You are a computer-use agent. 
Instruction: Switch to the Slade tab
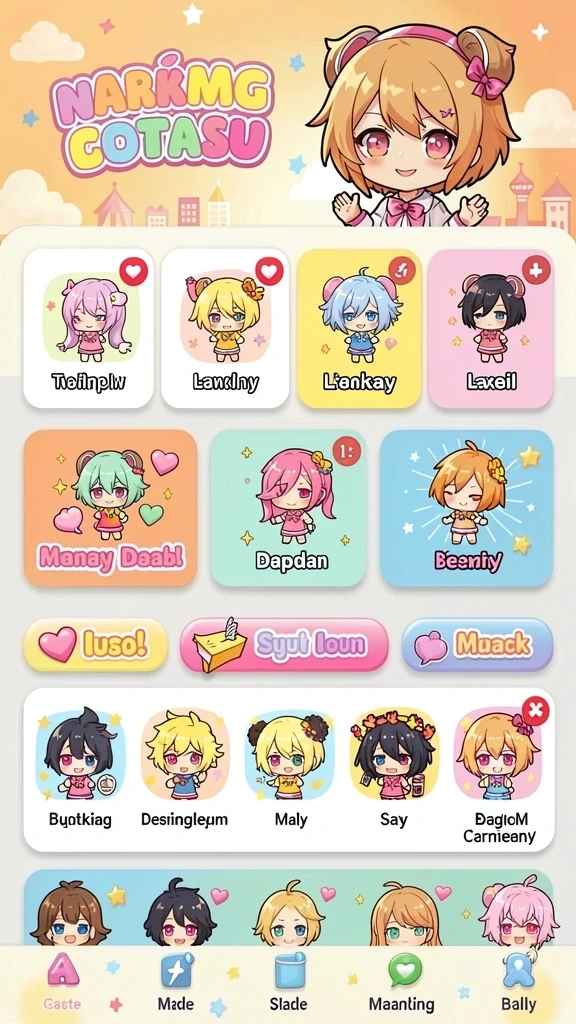coord(290,983)
